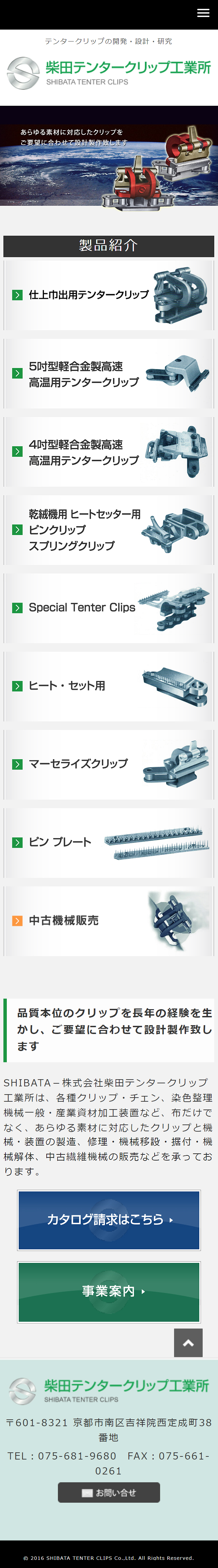Open Special Tenter Clips page
This screenshot has height=1568, width=218.
[108, 607]
